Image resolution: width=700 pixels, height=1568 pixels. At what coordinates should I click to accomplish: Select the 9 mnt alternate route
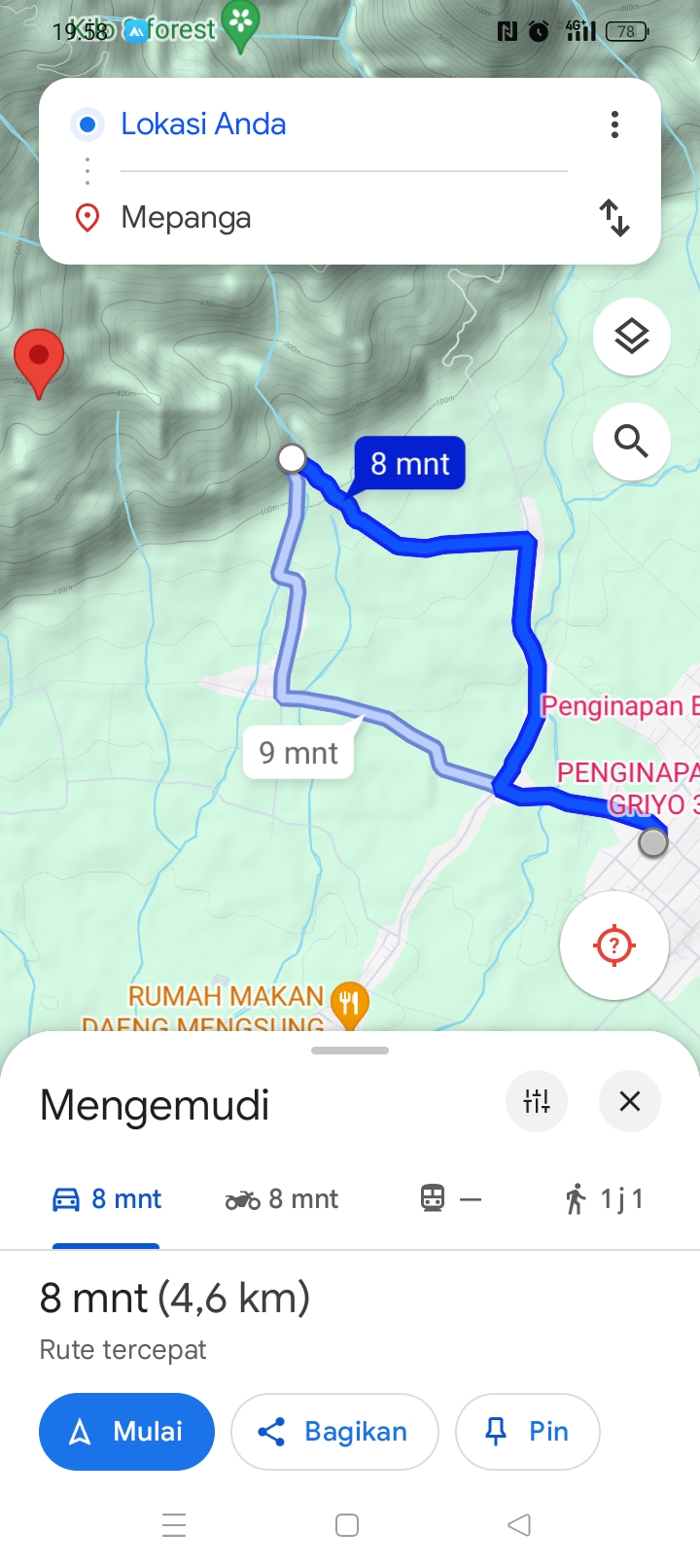pyautogui.click(x=297, y=753)
